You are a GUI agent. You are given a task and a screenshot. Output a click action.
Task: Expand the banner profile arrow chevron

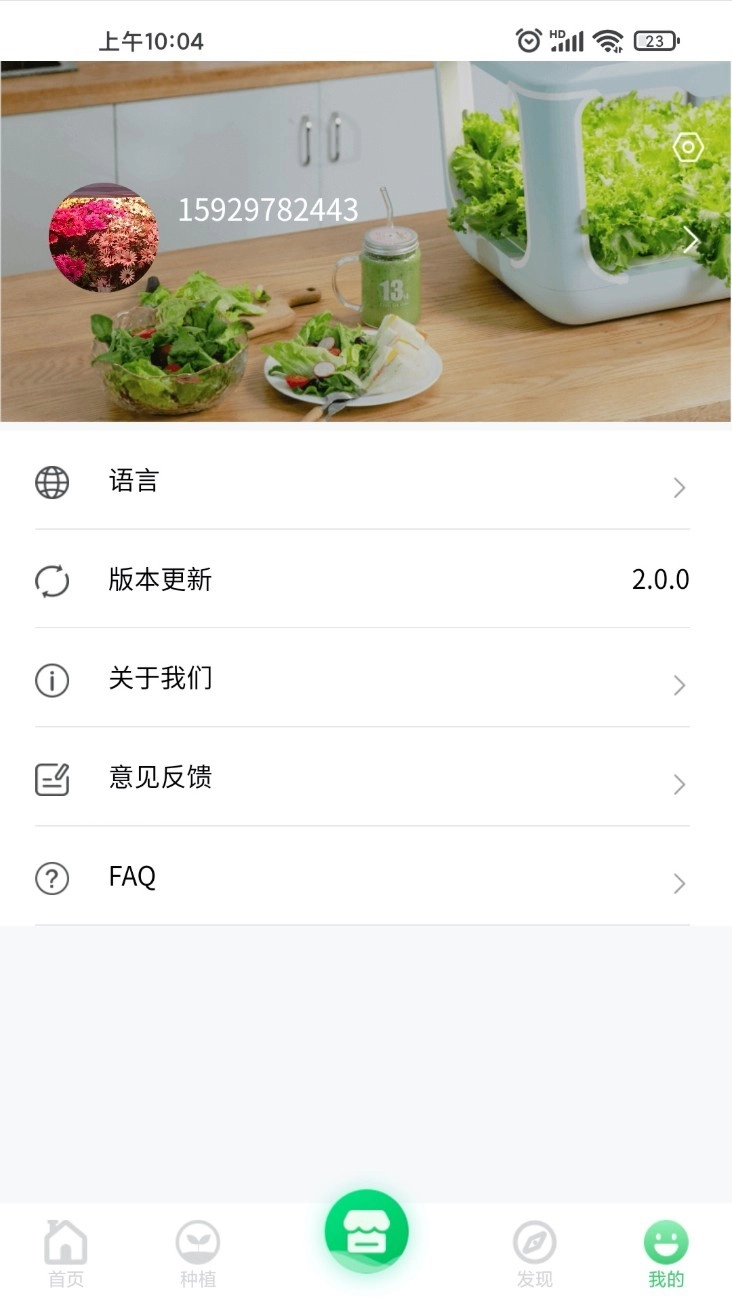[692, 240]
